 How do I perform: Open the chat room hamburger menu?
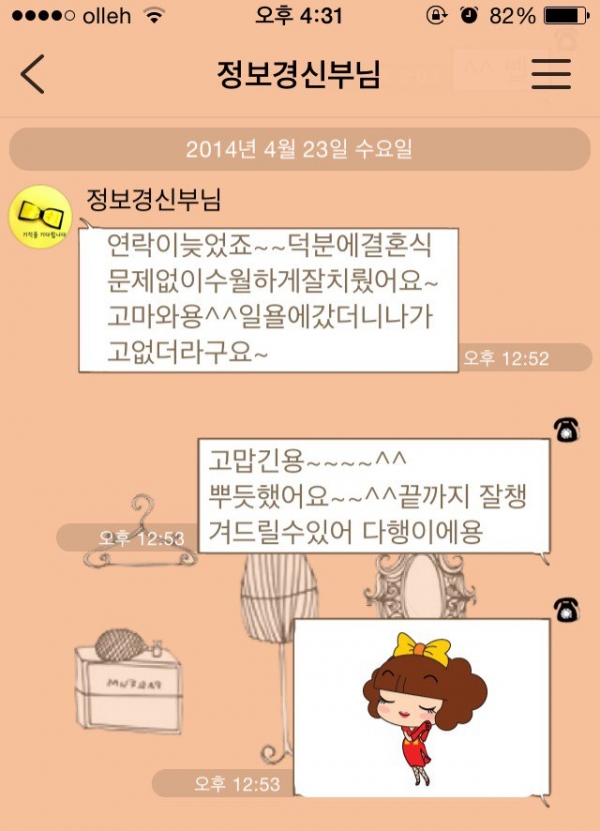[x=551, y=74]
